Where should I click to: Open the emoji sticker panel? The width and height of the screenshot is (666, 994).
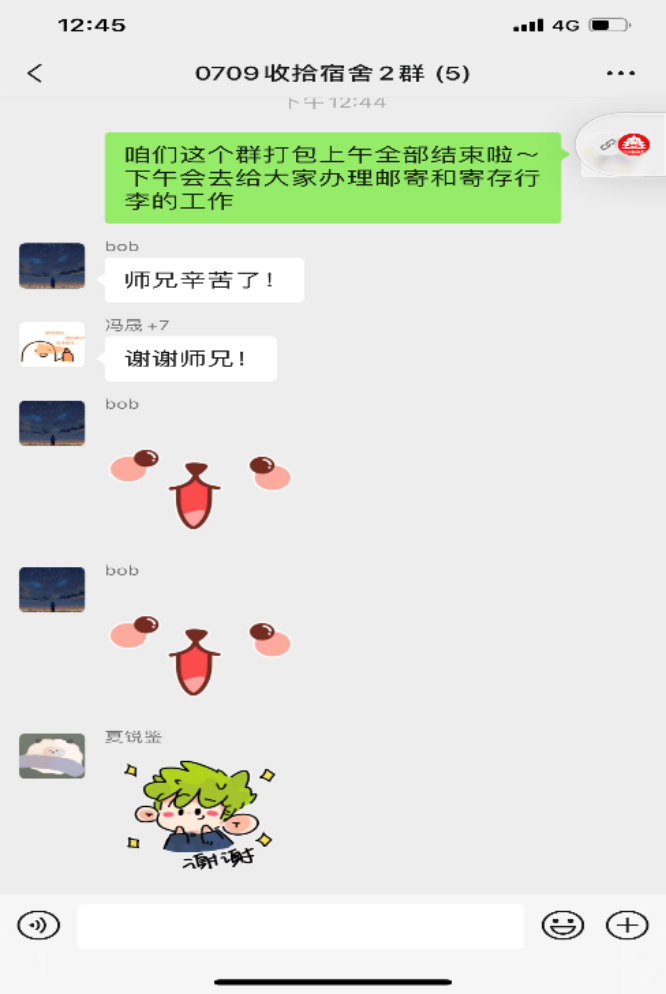[x=562, y=926]
